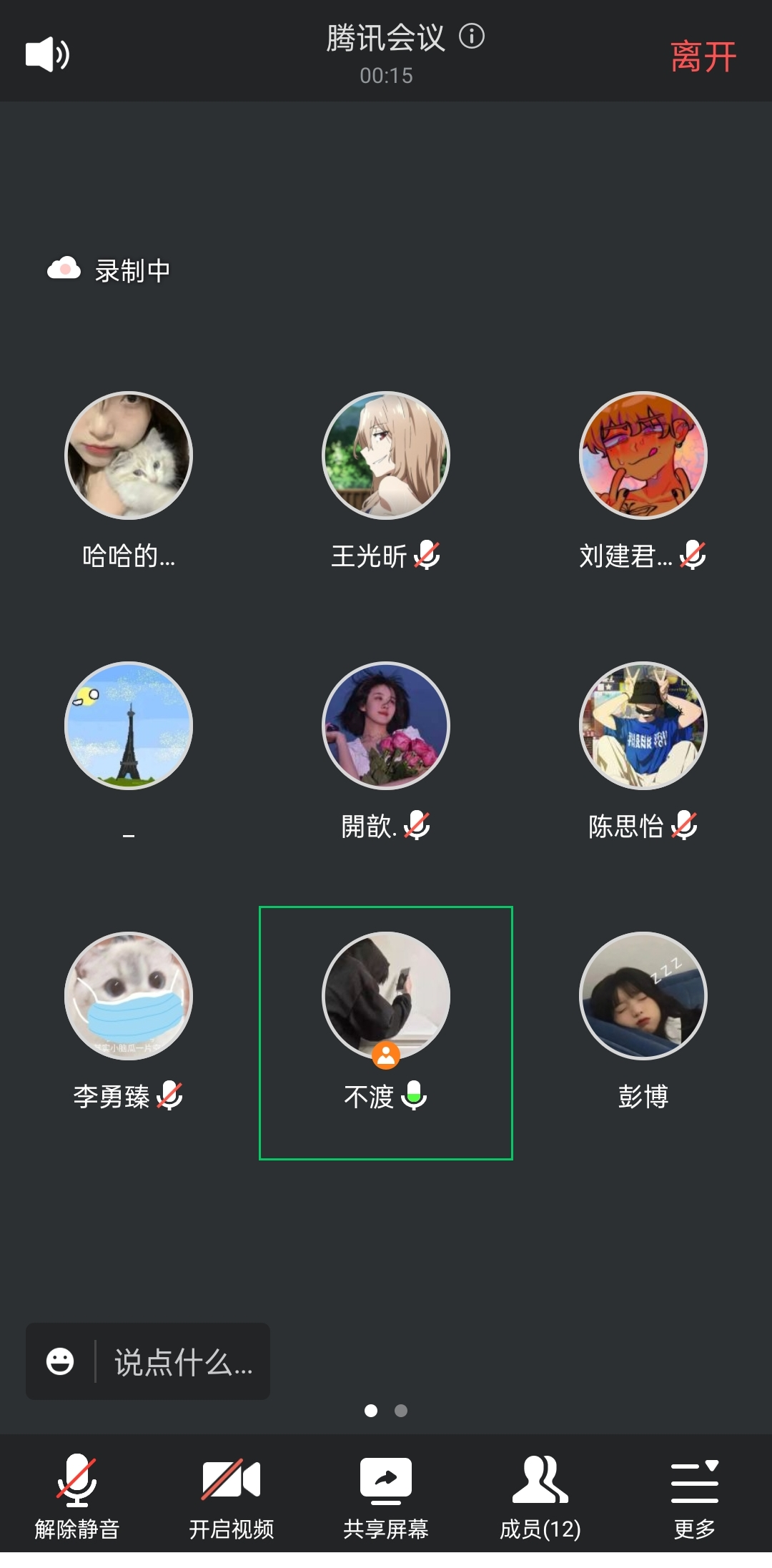Viewport: 772px width, 1568px height.
Task: Leave the meeting via 离开
Action: coord(703,56)
